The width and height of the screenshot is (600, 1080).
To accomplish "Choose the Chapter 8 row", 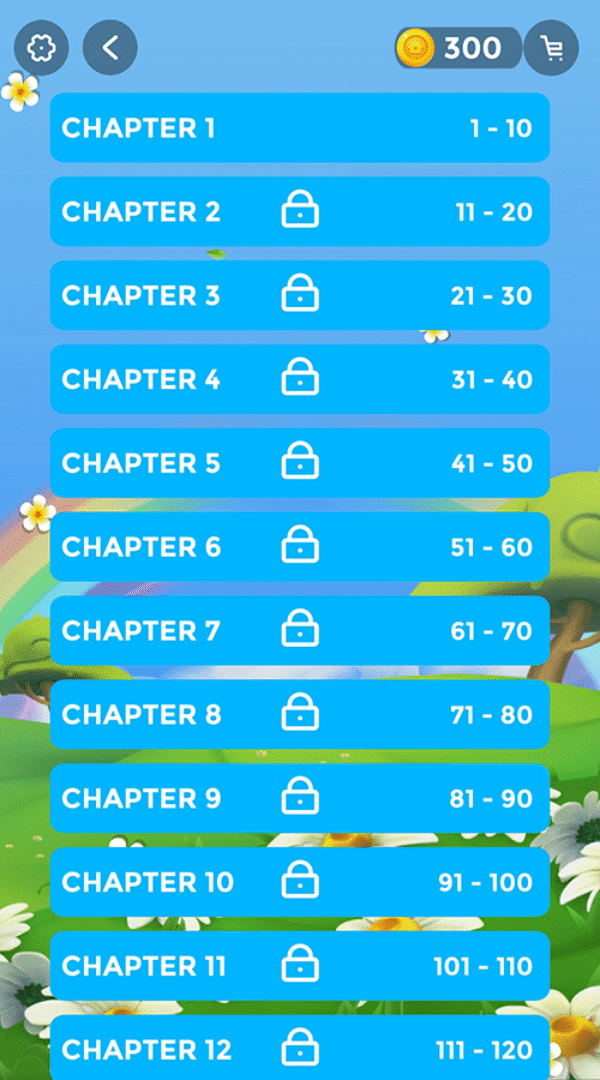I will tap(300, 715).
